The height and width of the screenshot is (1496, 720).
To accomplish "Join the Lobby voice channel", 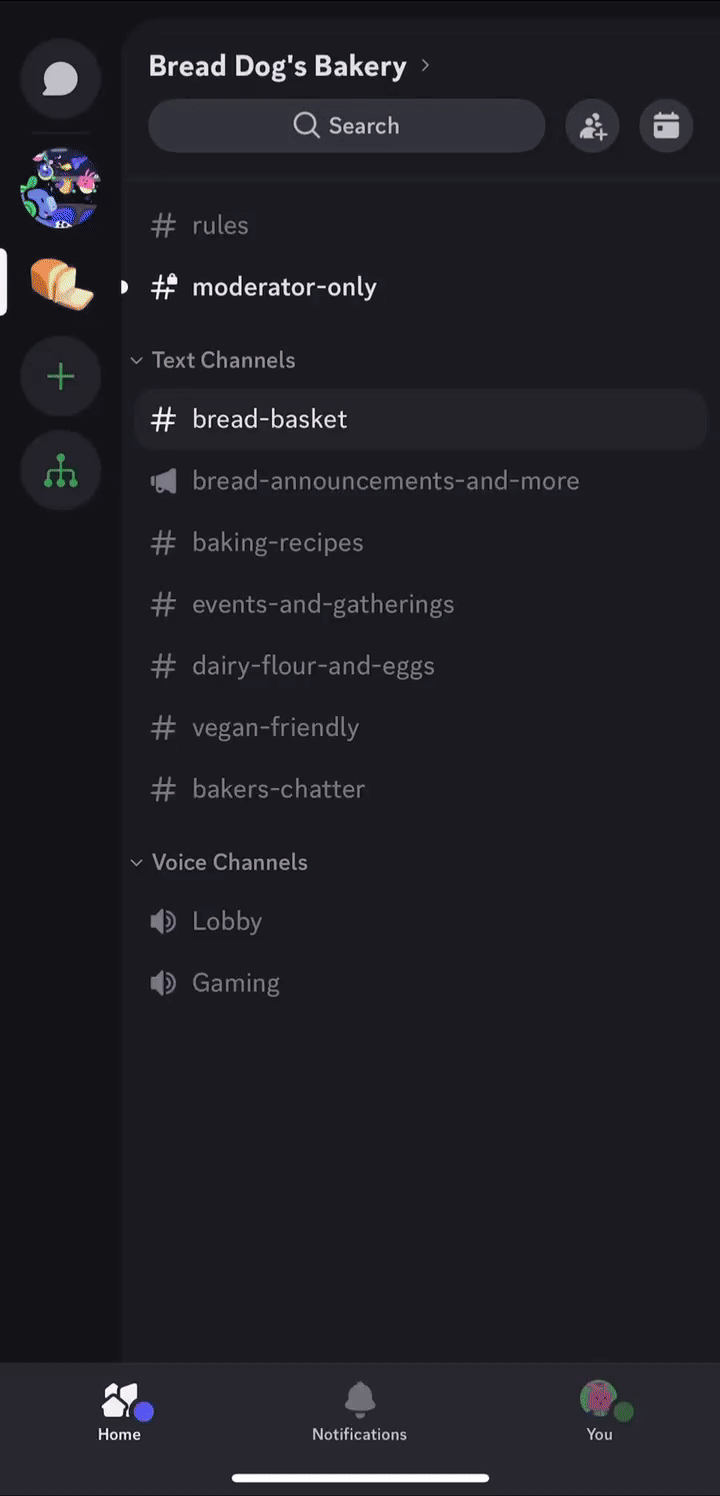I will [x=420, y=921].
